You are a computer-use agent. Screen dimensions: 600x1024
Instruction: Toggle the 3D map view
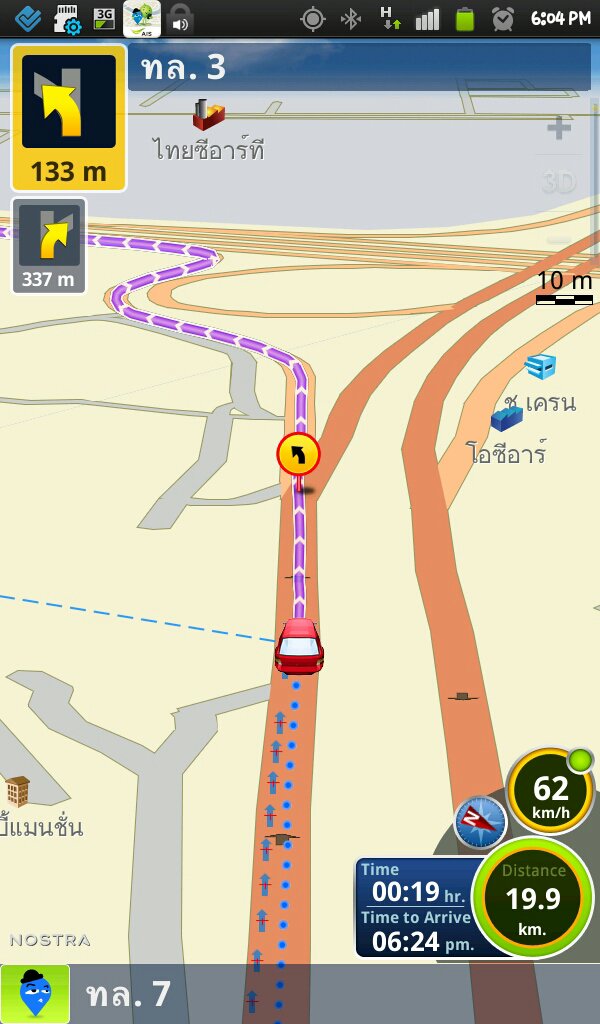(x=558, y=183)
